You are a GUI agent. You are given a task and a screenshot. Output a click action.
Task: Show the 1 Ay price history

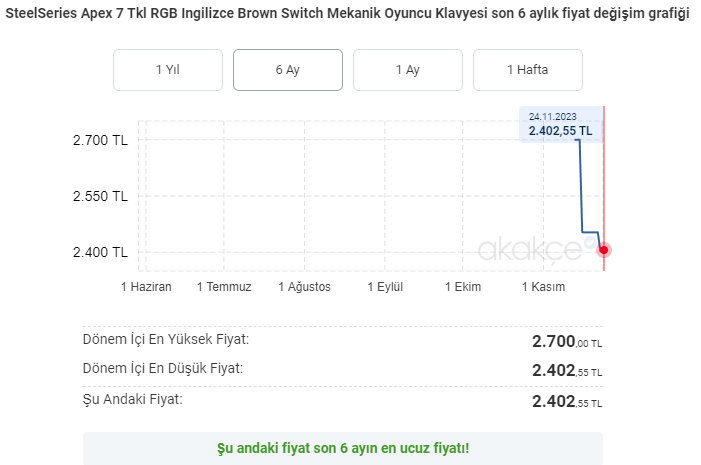(x=408, y=70)
